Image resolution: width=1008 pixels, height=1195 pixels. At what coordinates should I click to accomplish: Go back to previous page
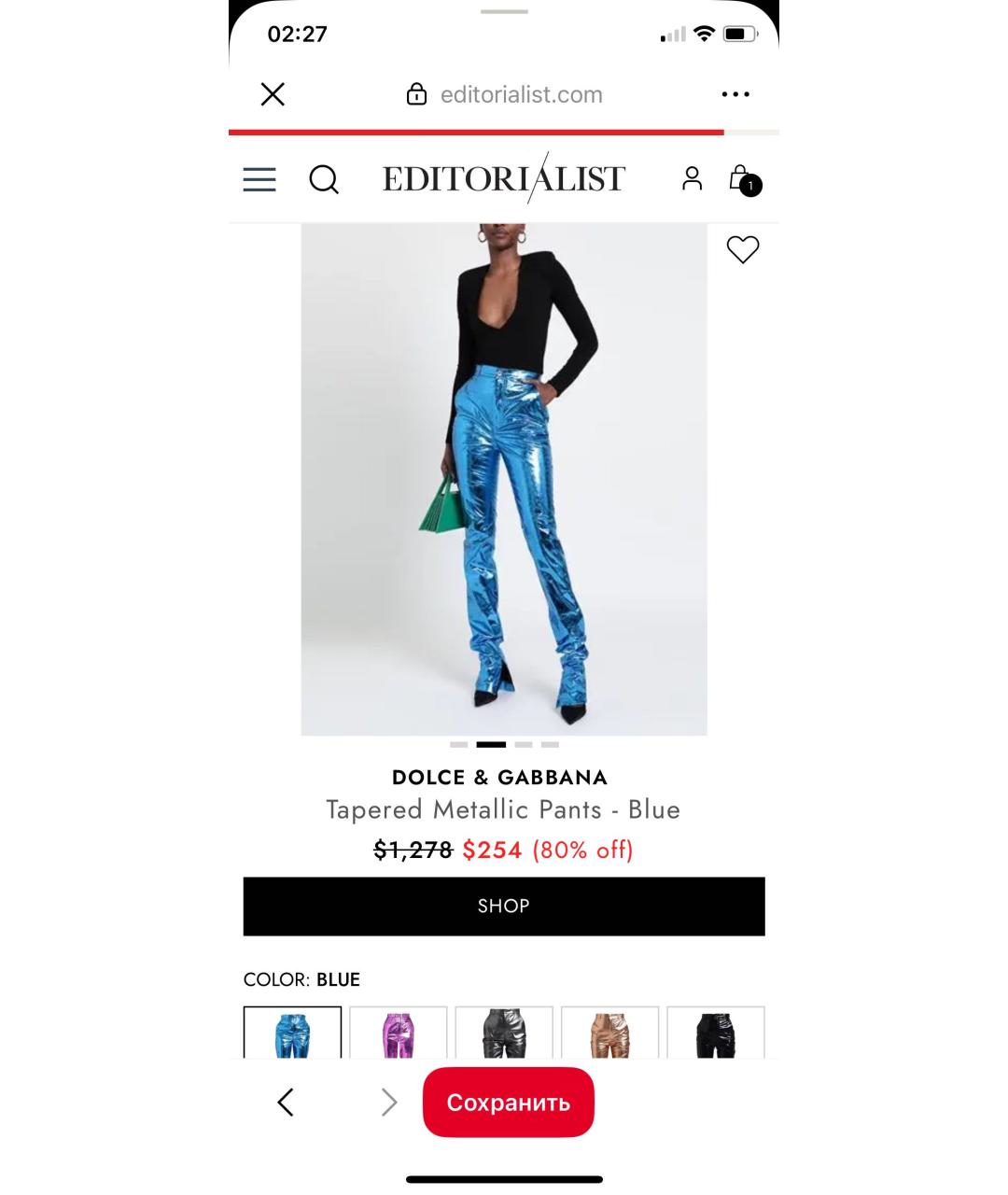(x=286, y=1103)
